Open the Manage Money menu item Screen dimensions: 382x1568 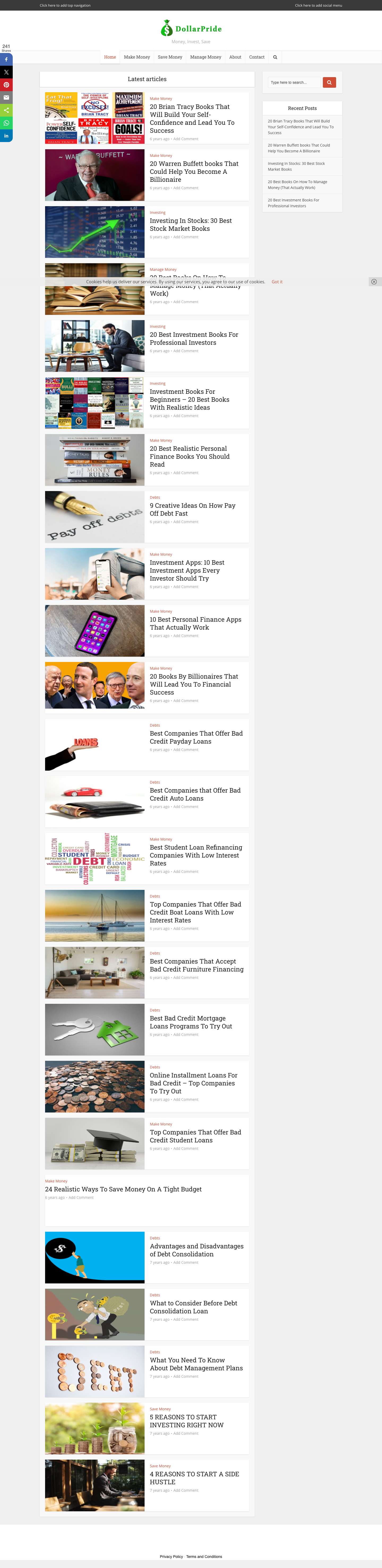point(205,57)
